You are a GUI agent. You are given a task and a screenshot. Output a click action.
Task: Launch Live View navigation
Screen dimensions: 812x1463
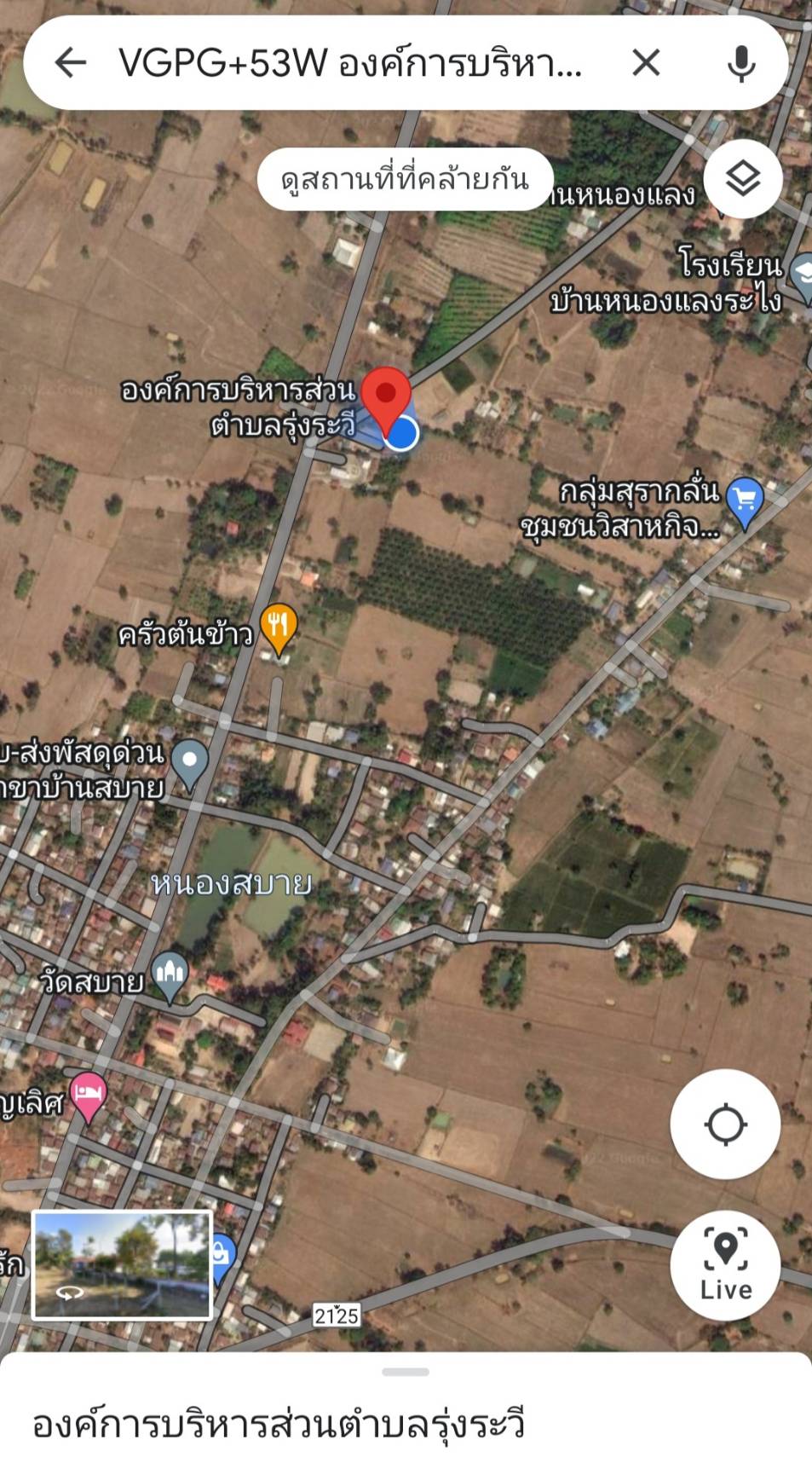725,1264
